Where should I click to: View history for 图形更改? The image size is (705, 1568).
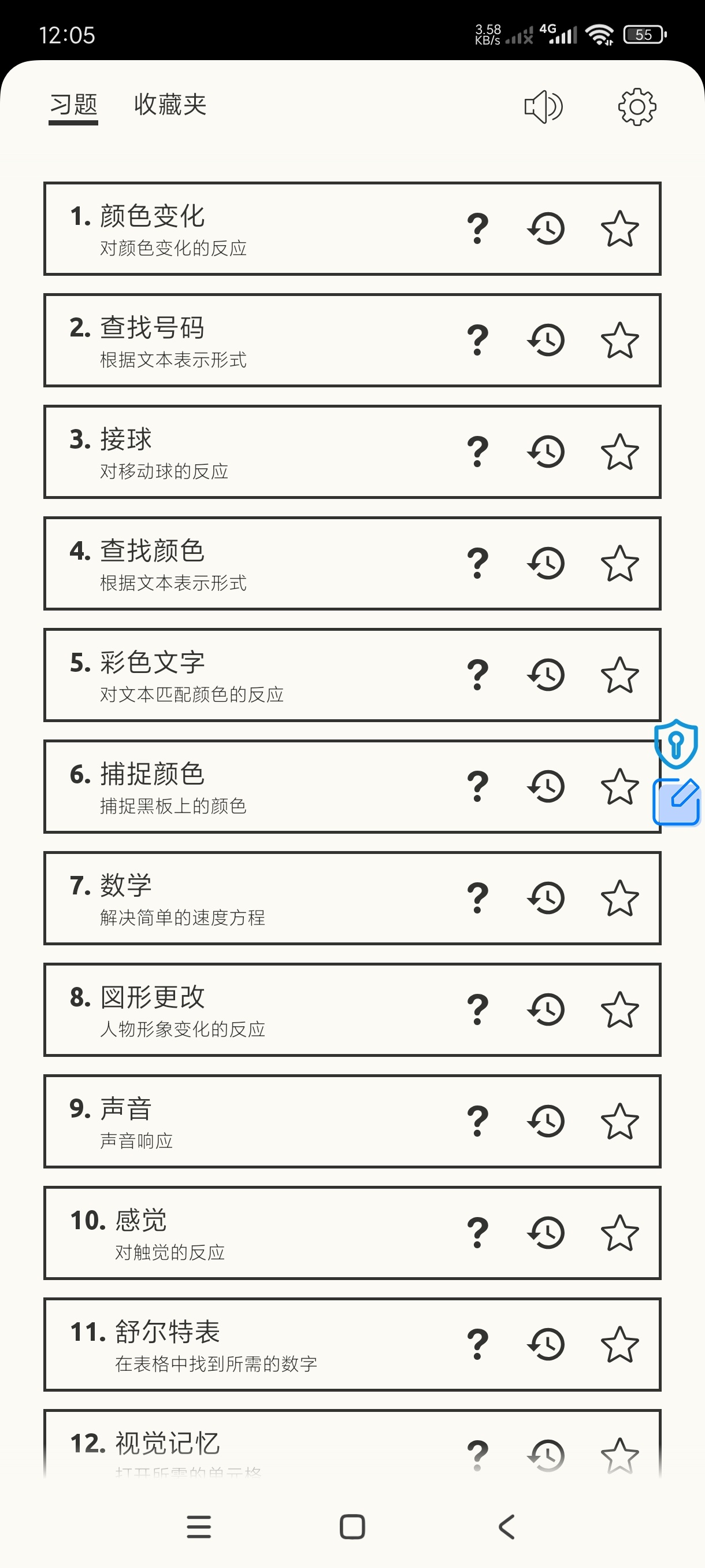pyautogui.click(x=546, y=1010)
